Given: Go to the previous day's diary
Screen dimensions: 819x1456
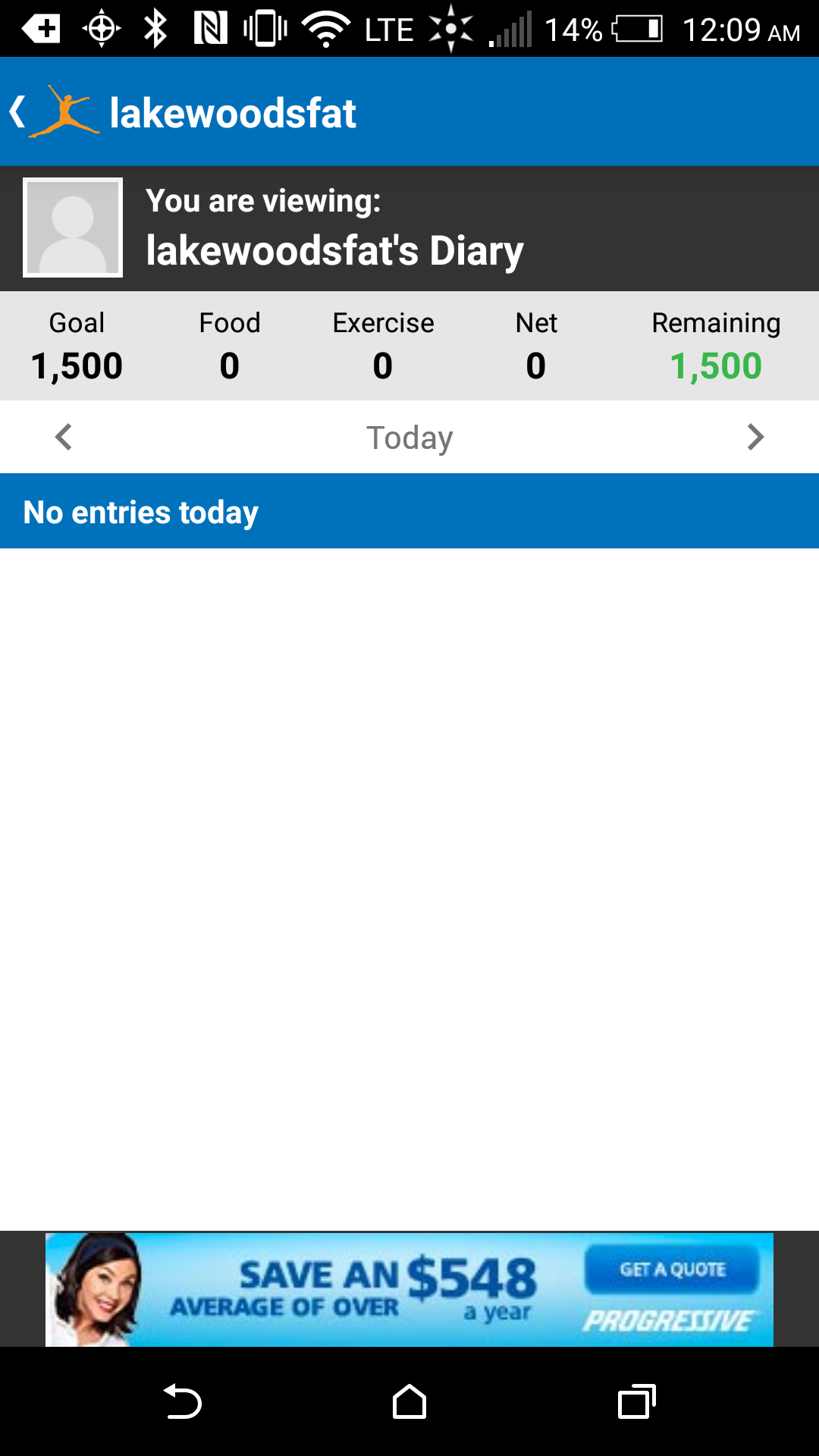Looking at the screenshot, I should point(64,437).
